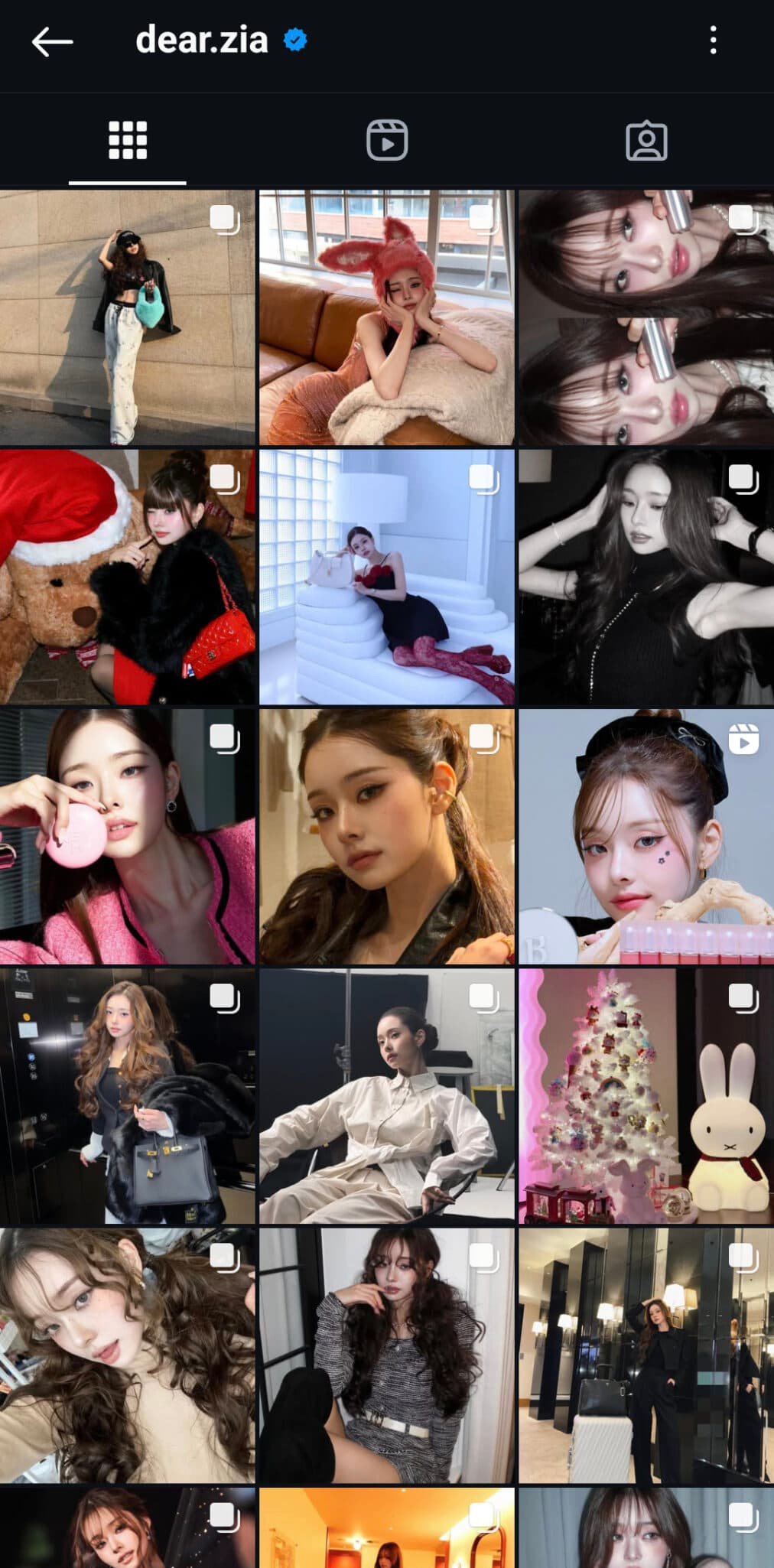Open the Miffy lamp Christmas tree post
Screen dimensions: 774x1568
pos(647,1101)
